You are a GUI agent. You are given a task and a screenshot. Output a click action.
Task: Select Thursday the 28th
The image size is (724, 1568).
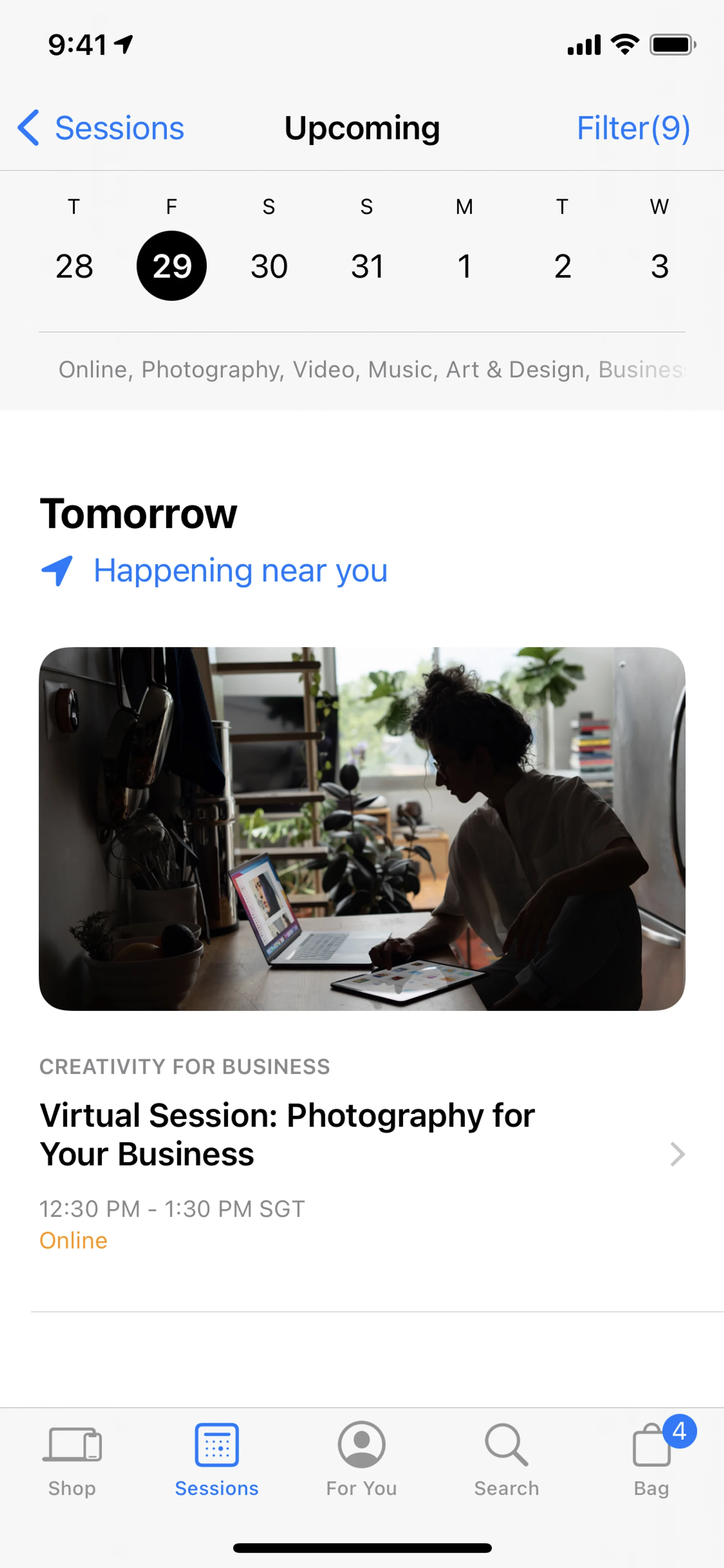[74, 266]
